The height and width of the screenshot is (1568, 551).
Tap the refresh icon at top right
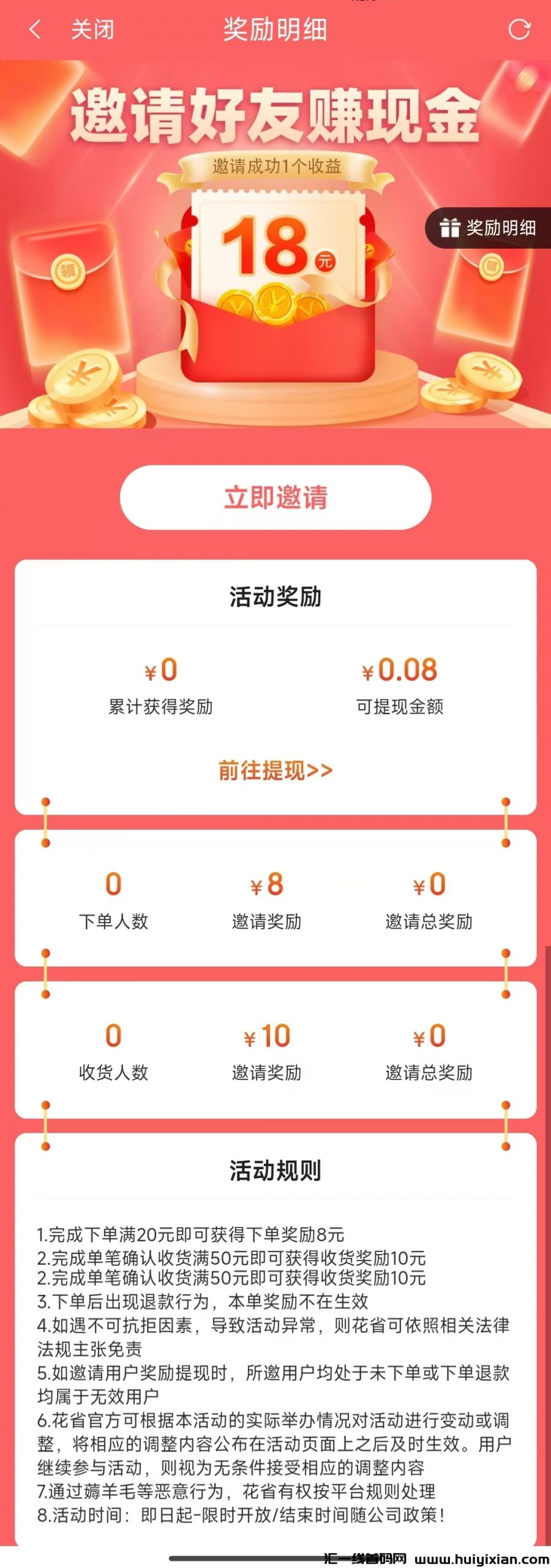click(x=519, y=29)
